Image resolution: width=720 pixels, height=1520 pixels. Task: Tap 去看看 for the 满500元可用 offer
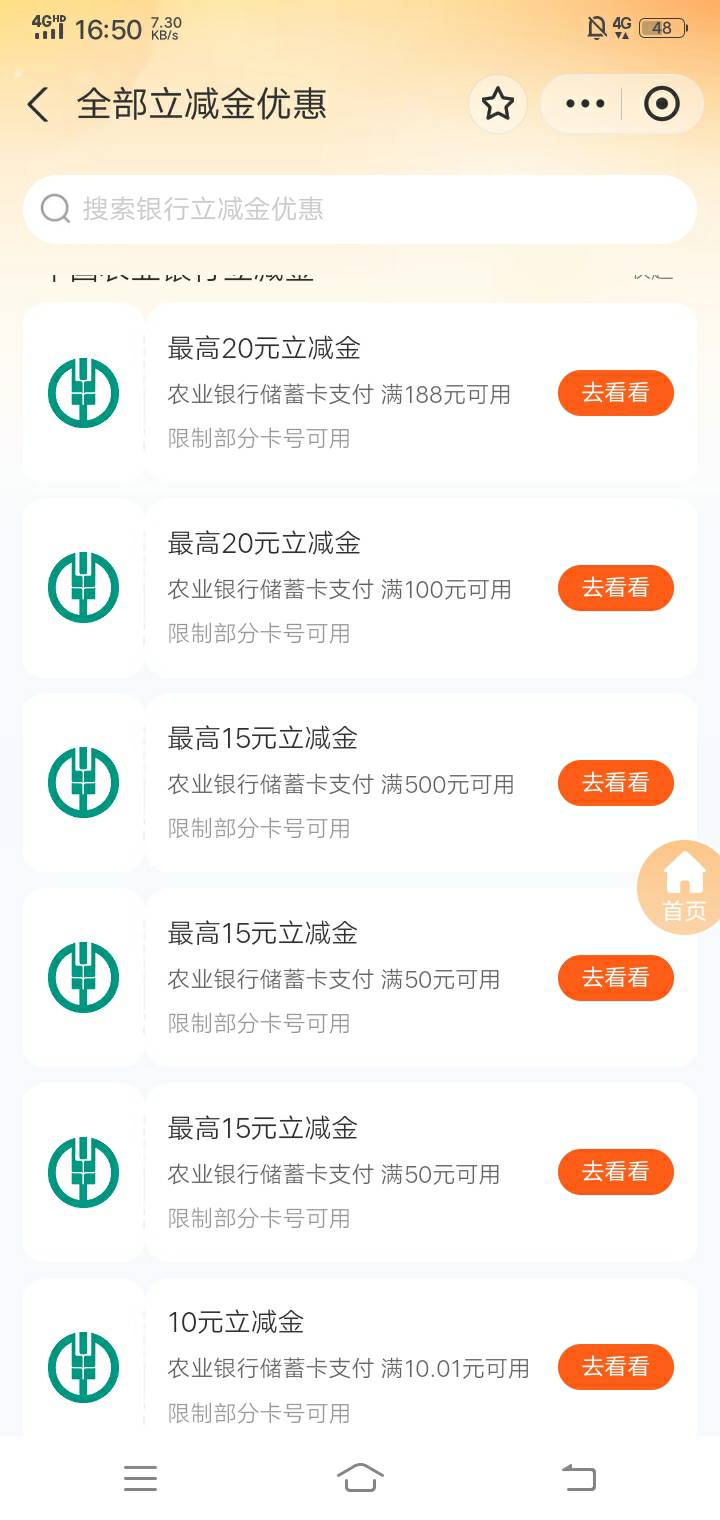tap(615, 782)
